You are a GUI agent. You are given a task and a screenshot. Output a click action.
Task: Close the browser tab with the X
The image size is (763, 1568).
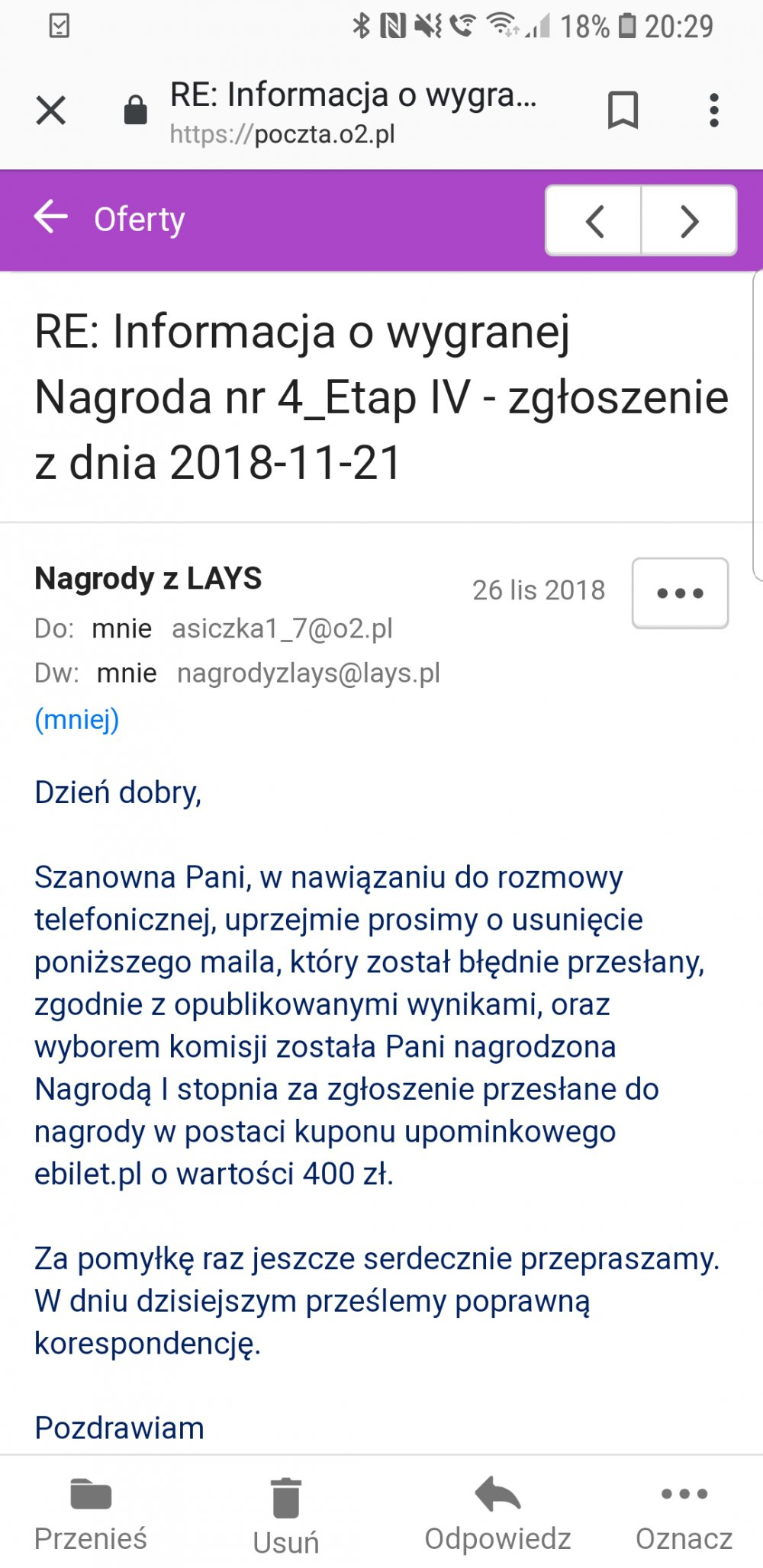[x=51, y=111]
